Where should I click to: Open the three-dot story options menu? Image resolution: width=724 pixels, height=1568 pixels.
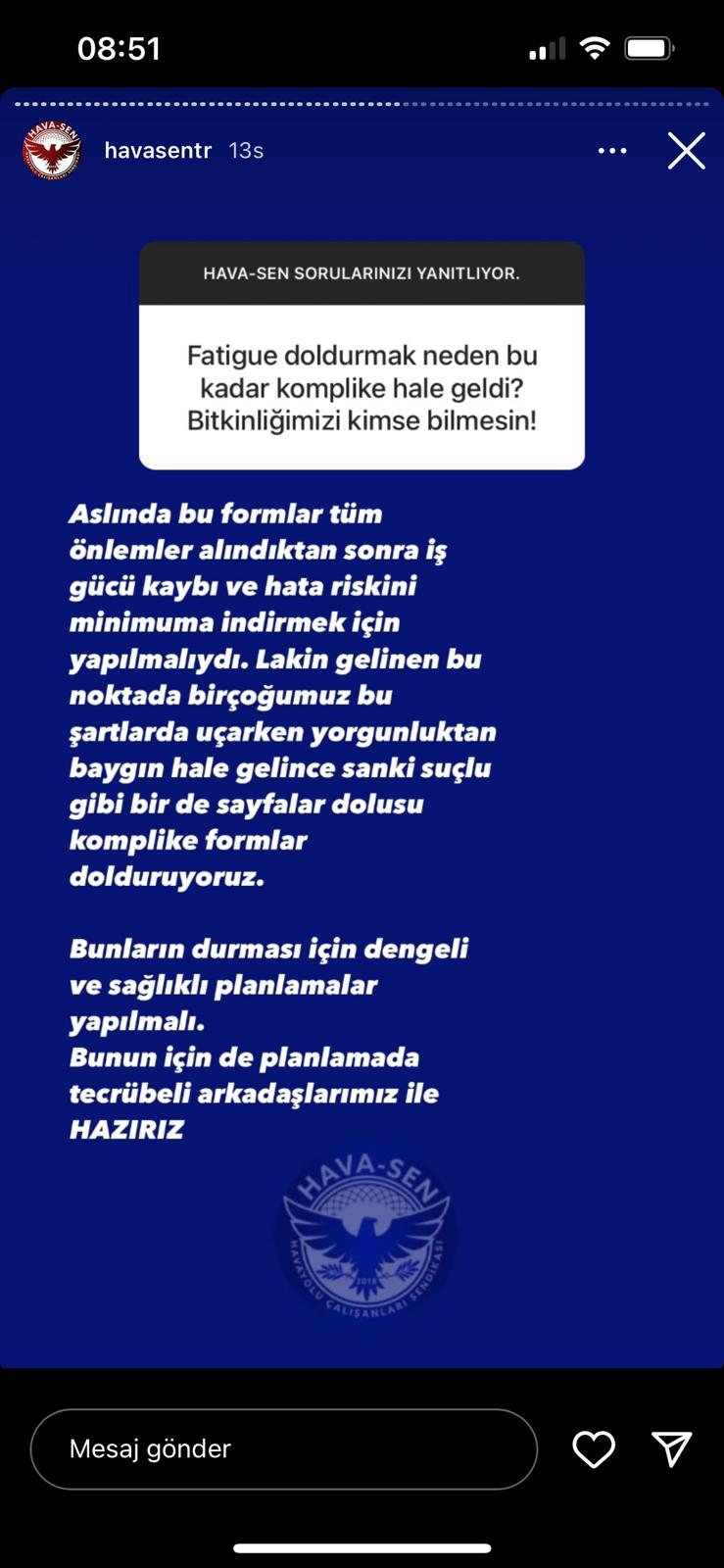[x=612, y=151]
